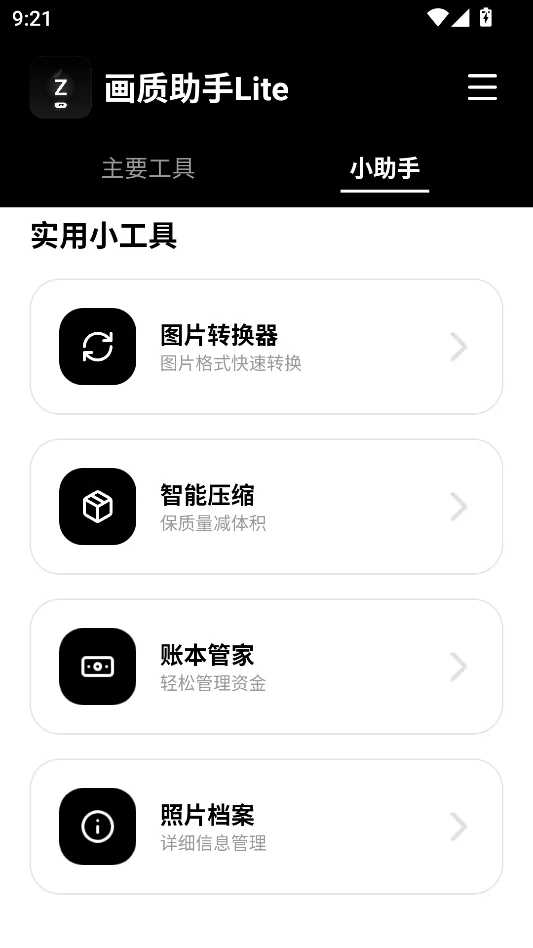
Task: Open 账本管家 card
Action: 266,666
